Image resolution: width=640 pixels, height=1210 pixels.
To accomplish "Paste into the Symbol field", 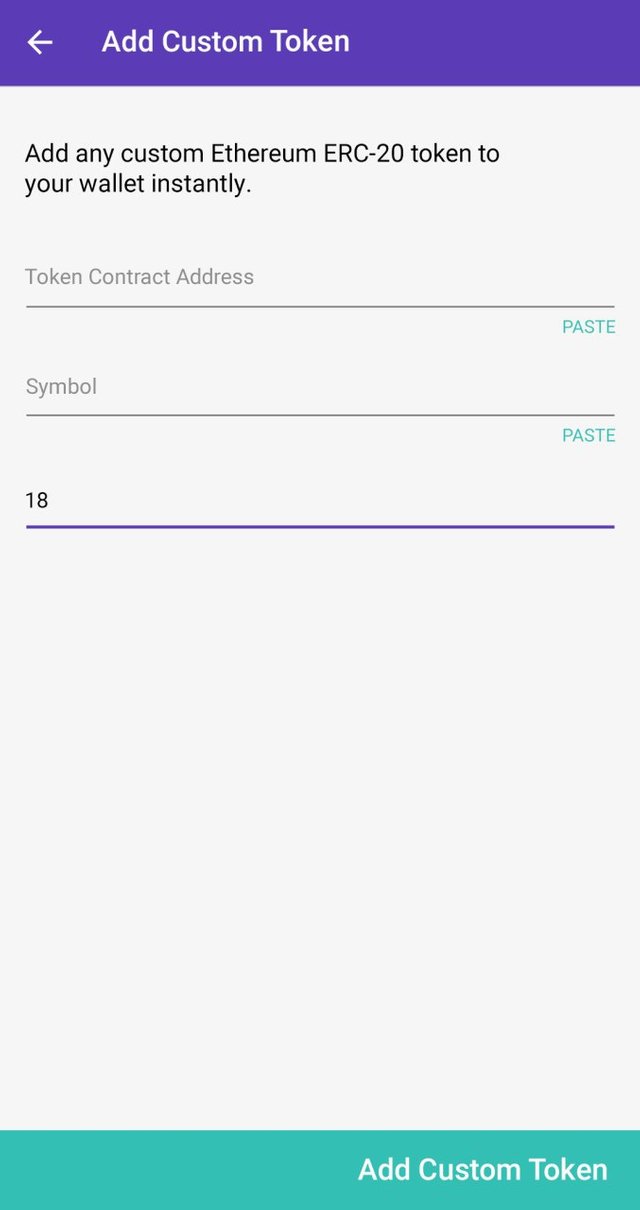I will click(588, 436).
